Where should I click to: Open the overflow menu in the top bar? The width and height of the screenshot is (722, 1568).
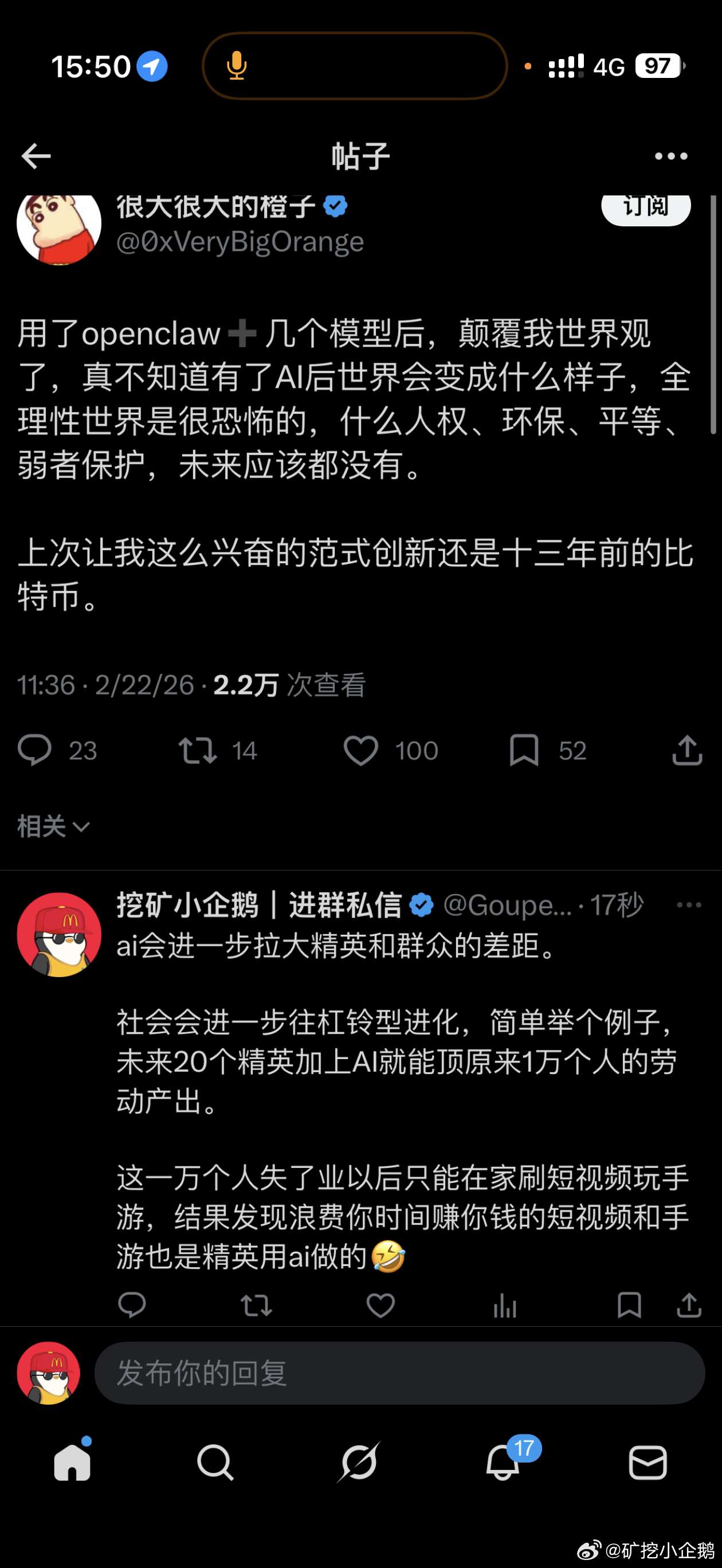[671, 156]
